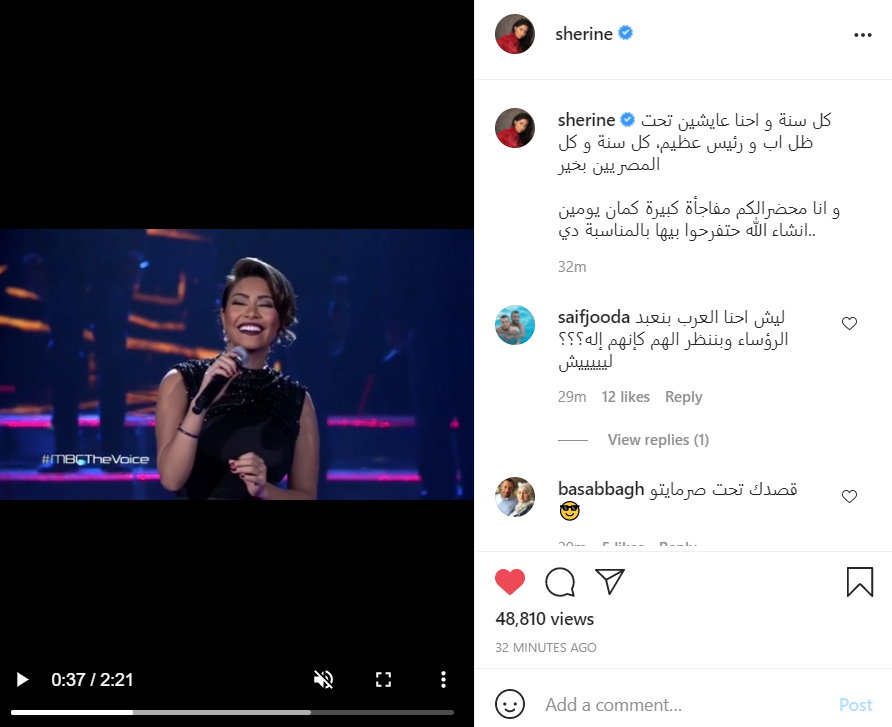Enter fullscreen video mode
Viewport: 892px width, 727px height.
pyautogui.click(x=383, y=680)
